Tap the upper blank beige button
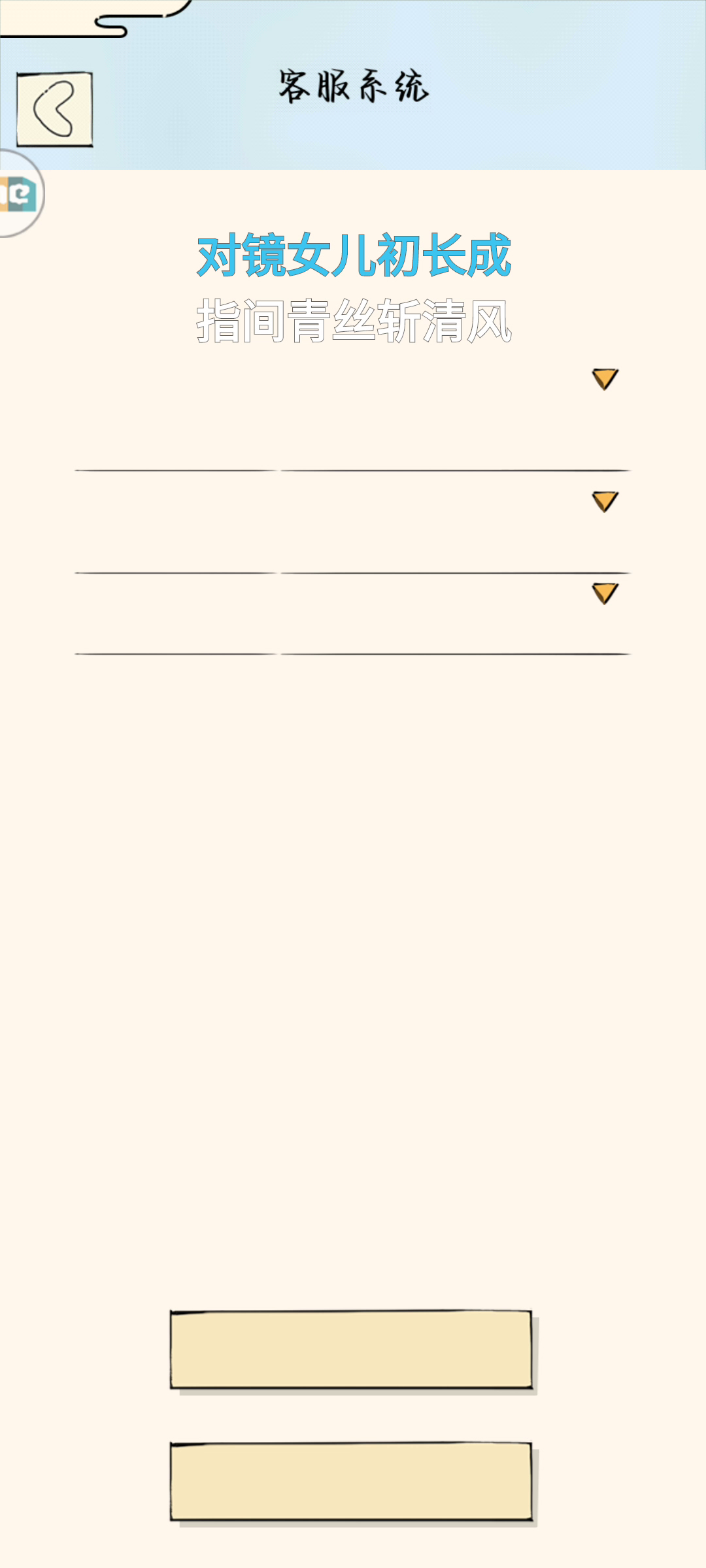 click(x=352, y=1349)
